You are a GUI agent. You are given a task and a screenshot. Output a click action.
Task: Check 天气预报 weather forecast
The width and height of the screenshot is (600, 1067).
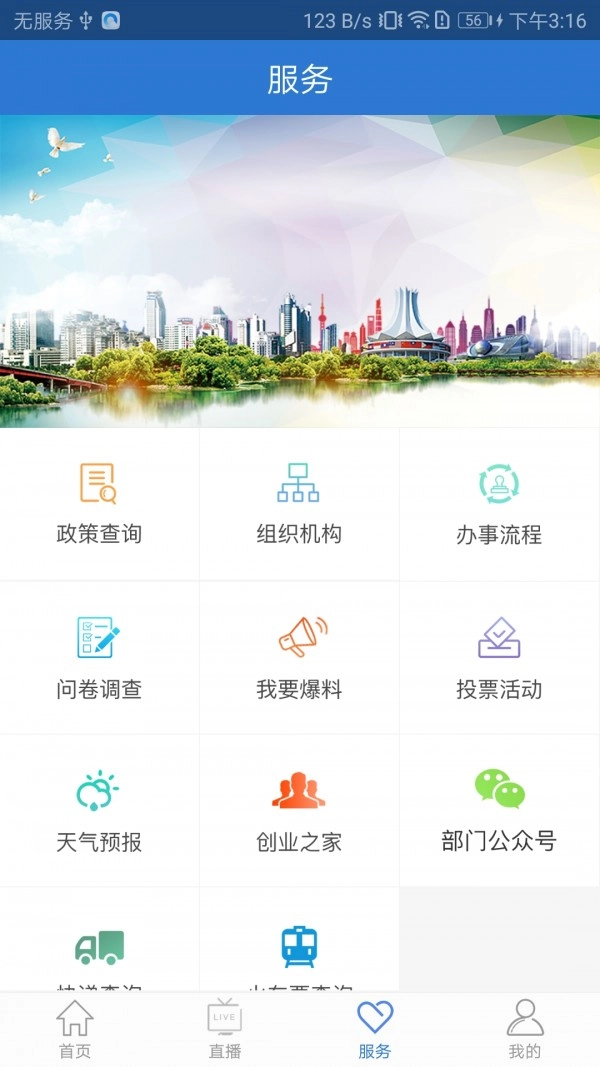click(x=99, y=811)
